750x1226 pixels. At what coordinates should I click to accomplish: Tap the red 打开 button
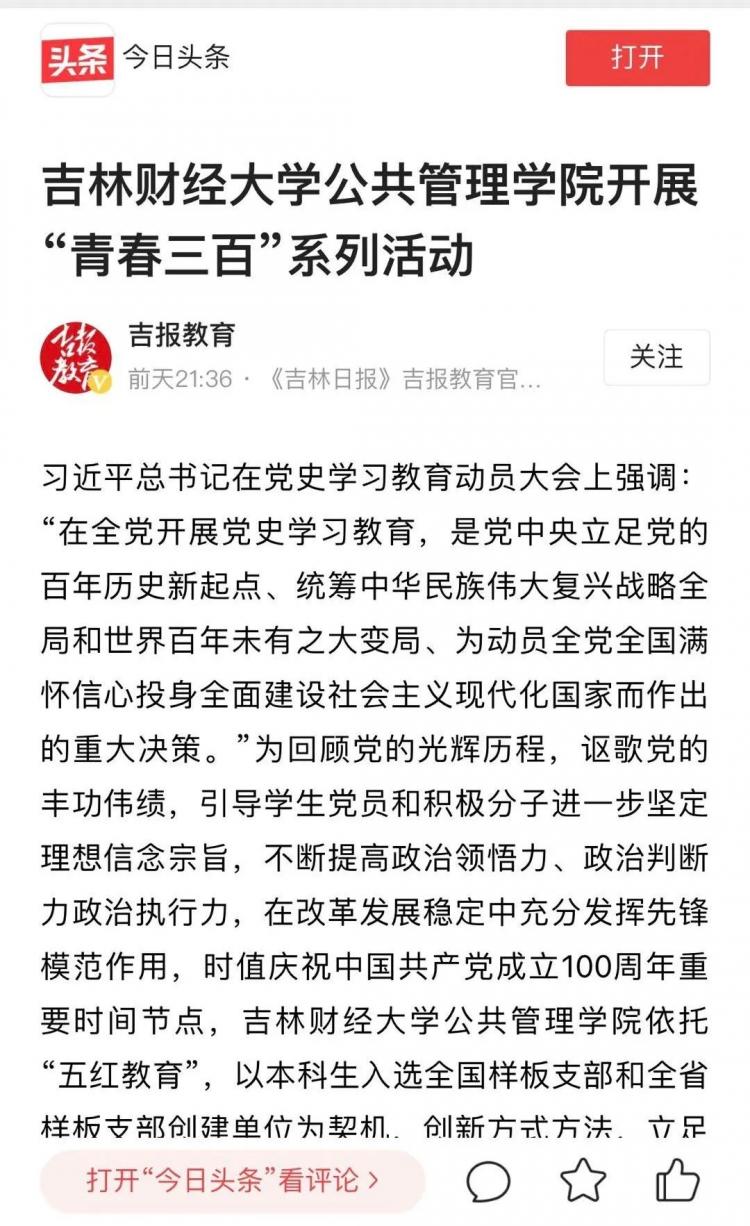coord(637,58)
